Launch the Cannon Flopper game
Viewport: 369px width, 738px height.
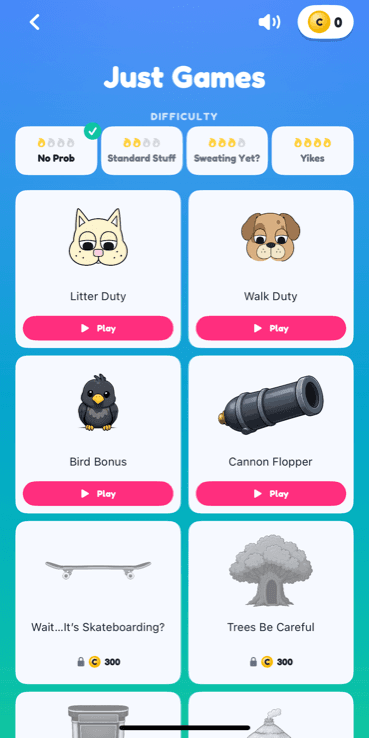pyautogui.click(x=271, y=493)
